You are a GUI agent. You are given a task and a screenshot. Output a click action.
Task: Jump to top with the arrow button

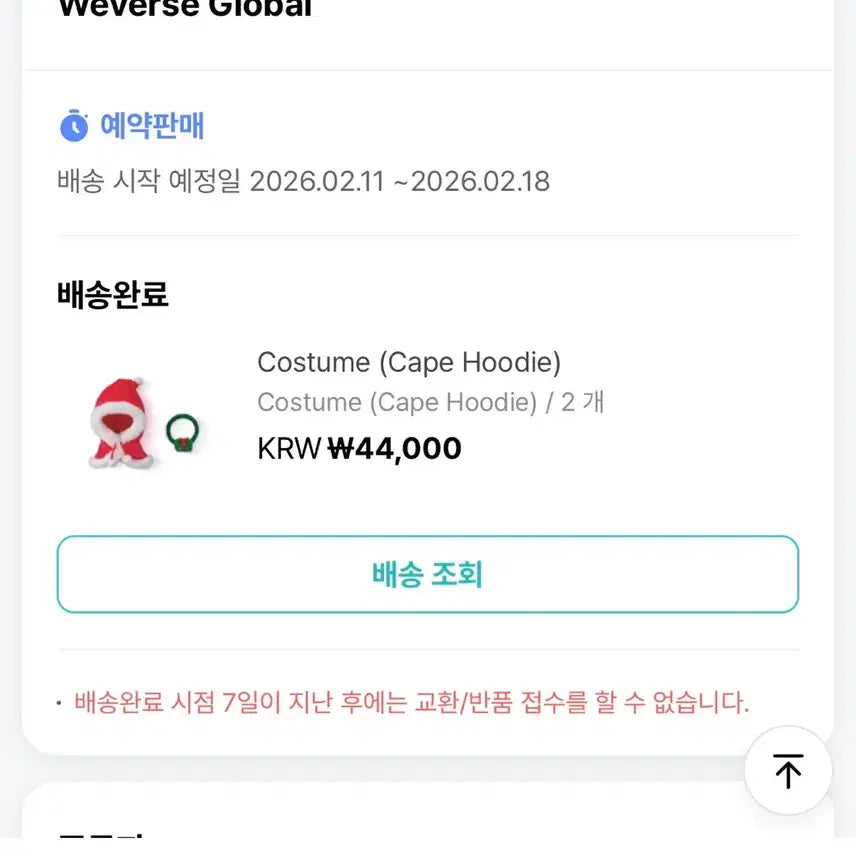788,770
